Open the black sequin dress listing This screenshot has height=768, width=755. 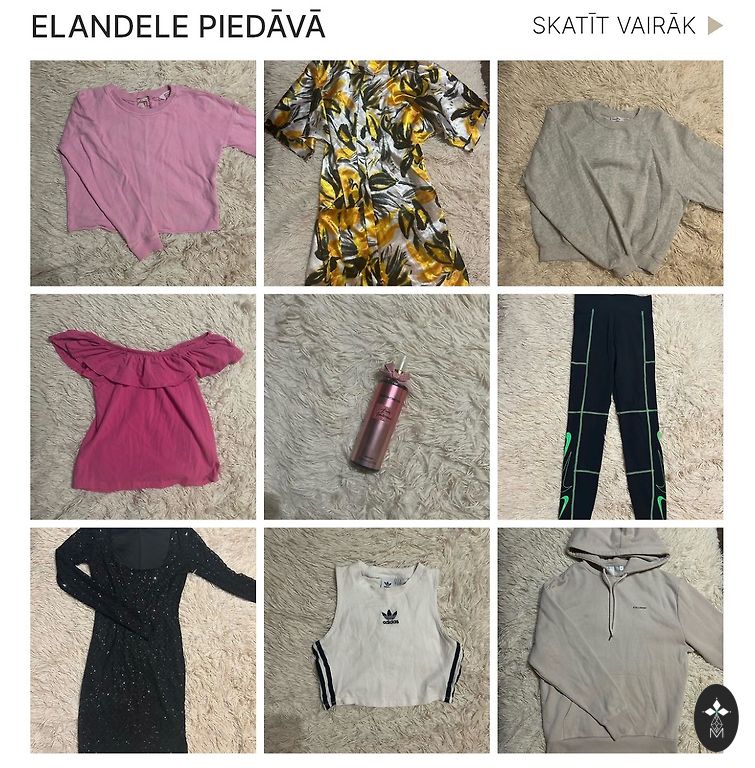(x=143, y=640)
